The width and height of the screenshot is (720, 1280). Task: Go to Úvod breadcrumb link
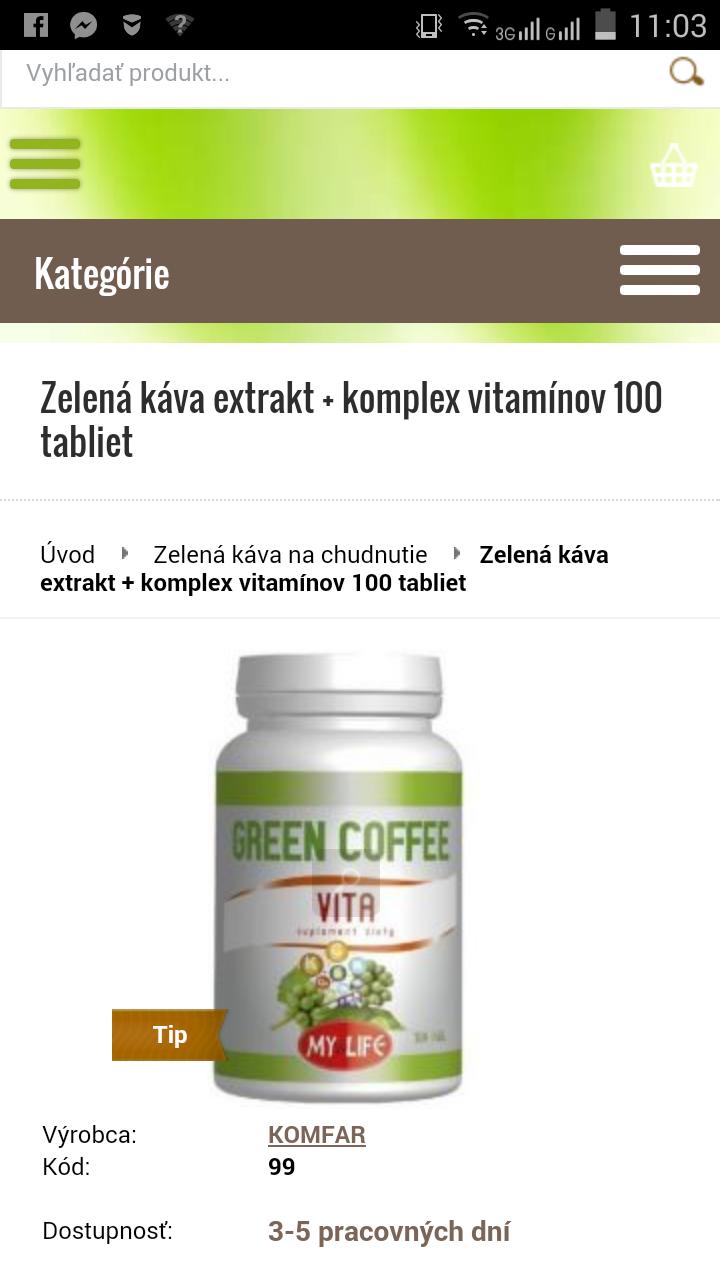coord(67,555)
